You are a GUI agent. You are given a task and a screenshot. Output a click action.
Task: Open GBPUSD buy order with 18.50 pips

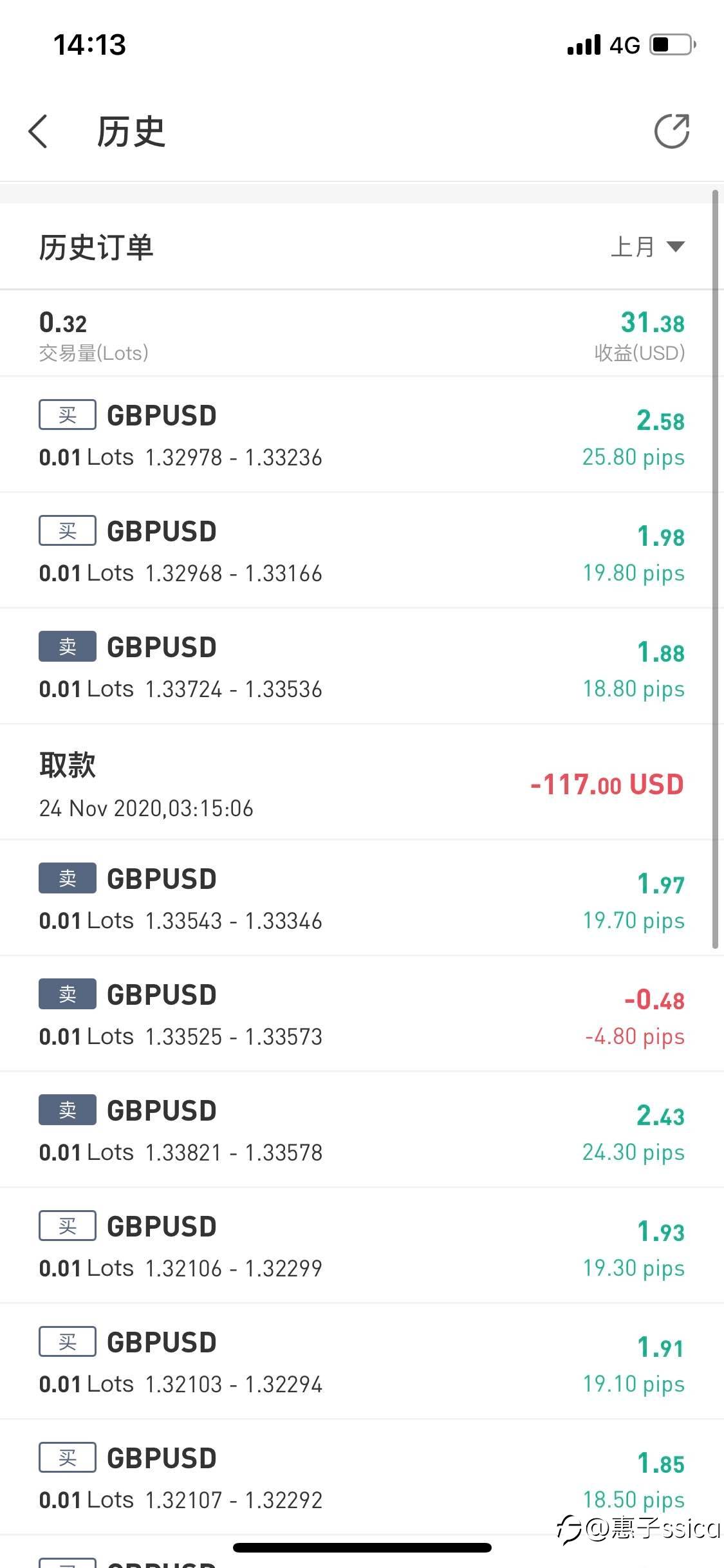362,1478
